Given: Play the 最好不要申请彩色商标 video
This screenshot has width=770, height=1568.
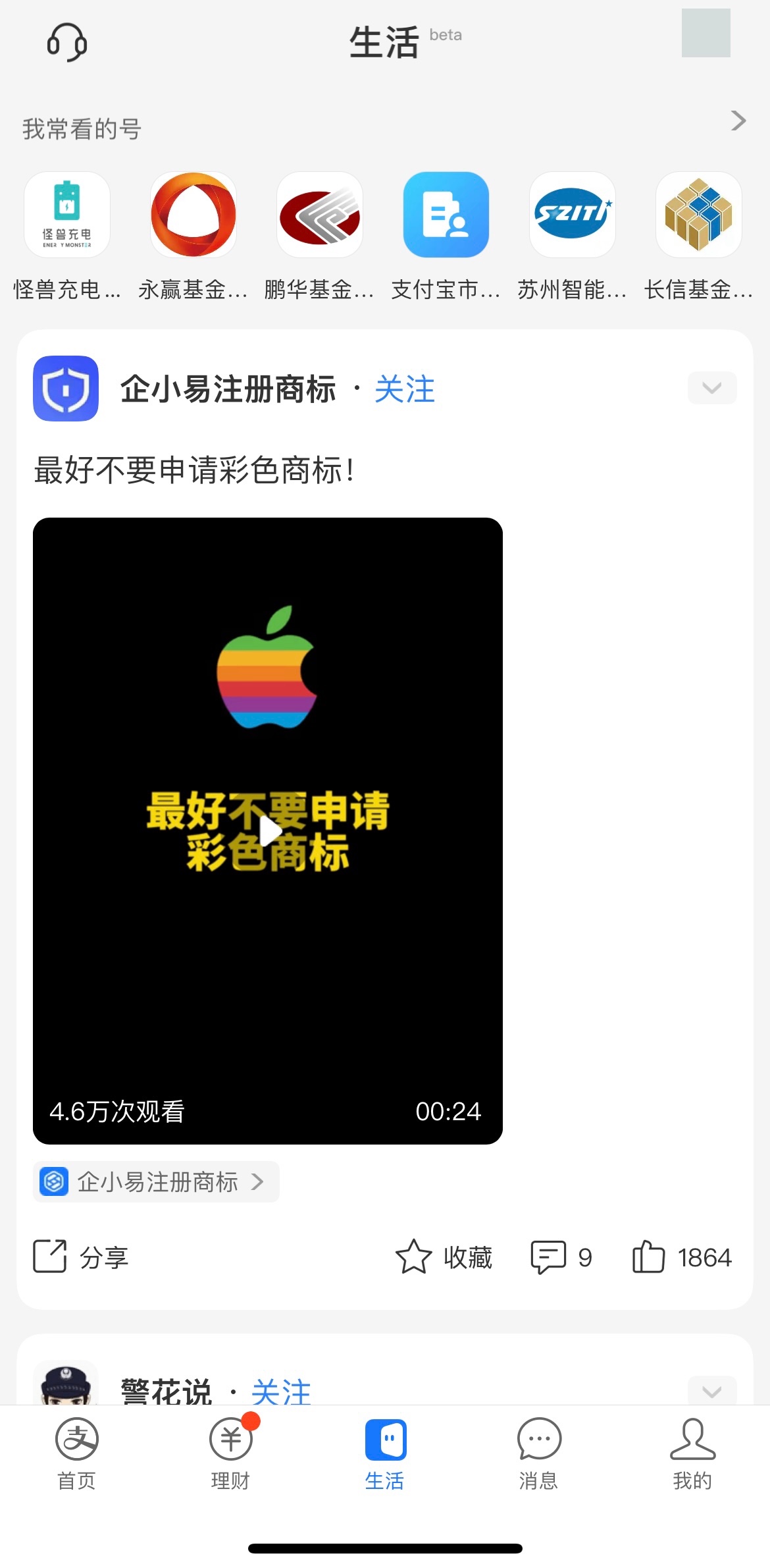Looking at the screenshot, I should (x=268, y=830).
